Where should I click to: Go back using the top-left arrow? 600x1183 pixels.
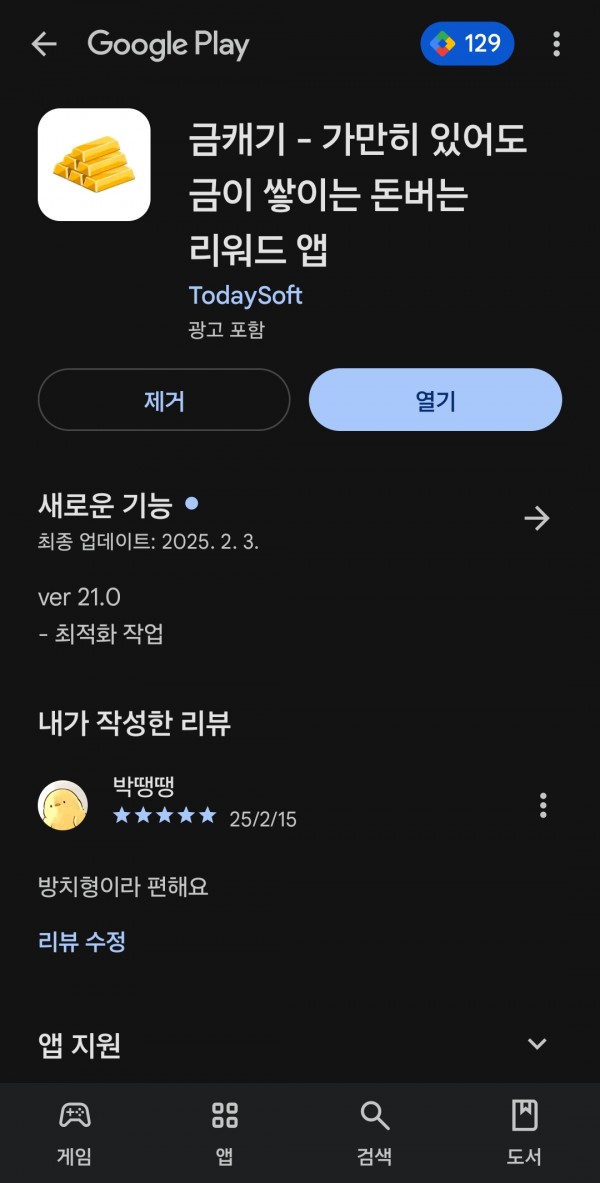coord(44,45)
